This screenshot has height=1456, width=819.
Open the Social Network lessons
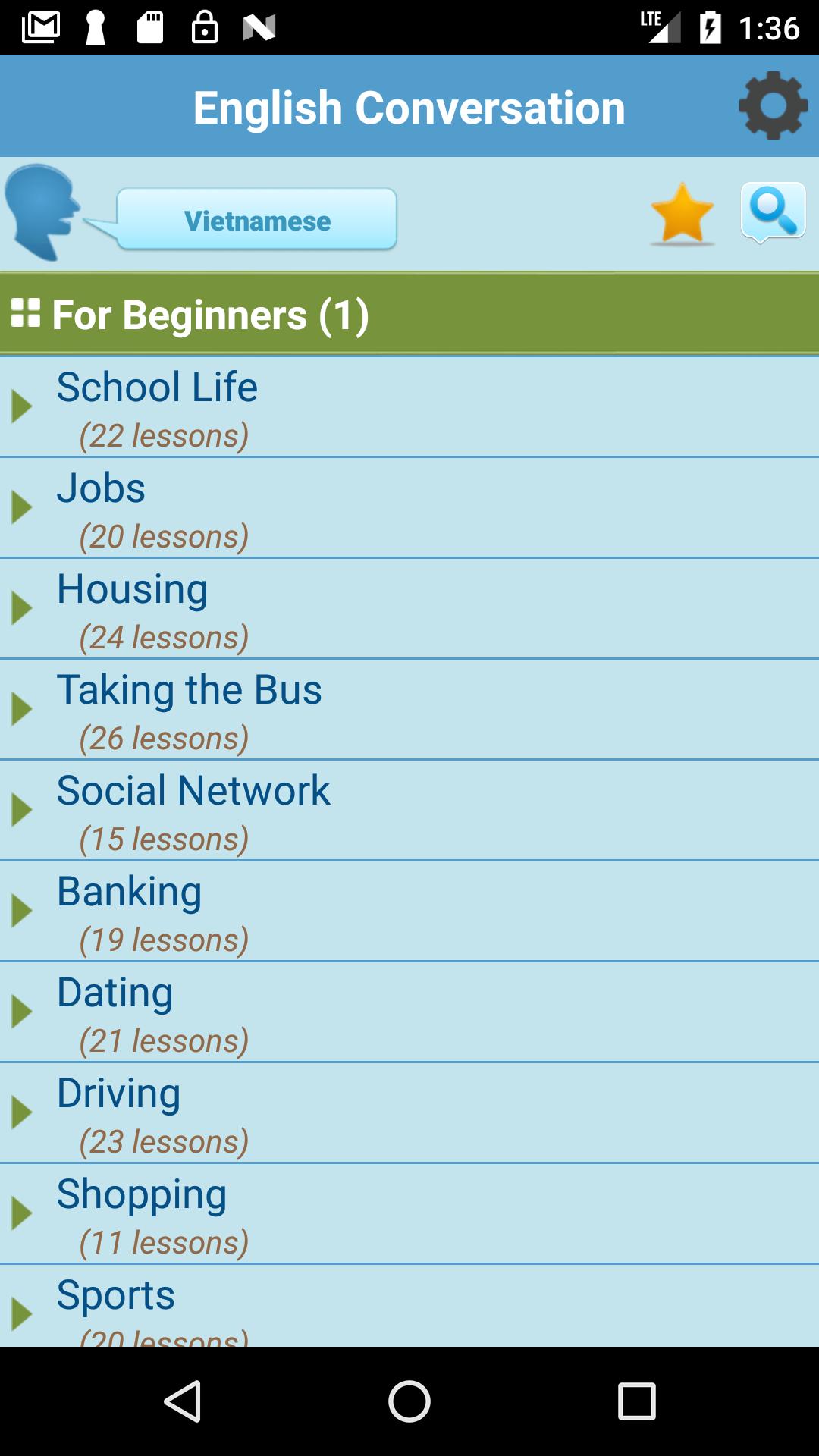point(409,811)
